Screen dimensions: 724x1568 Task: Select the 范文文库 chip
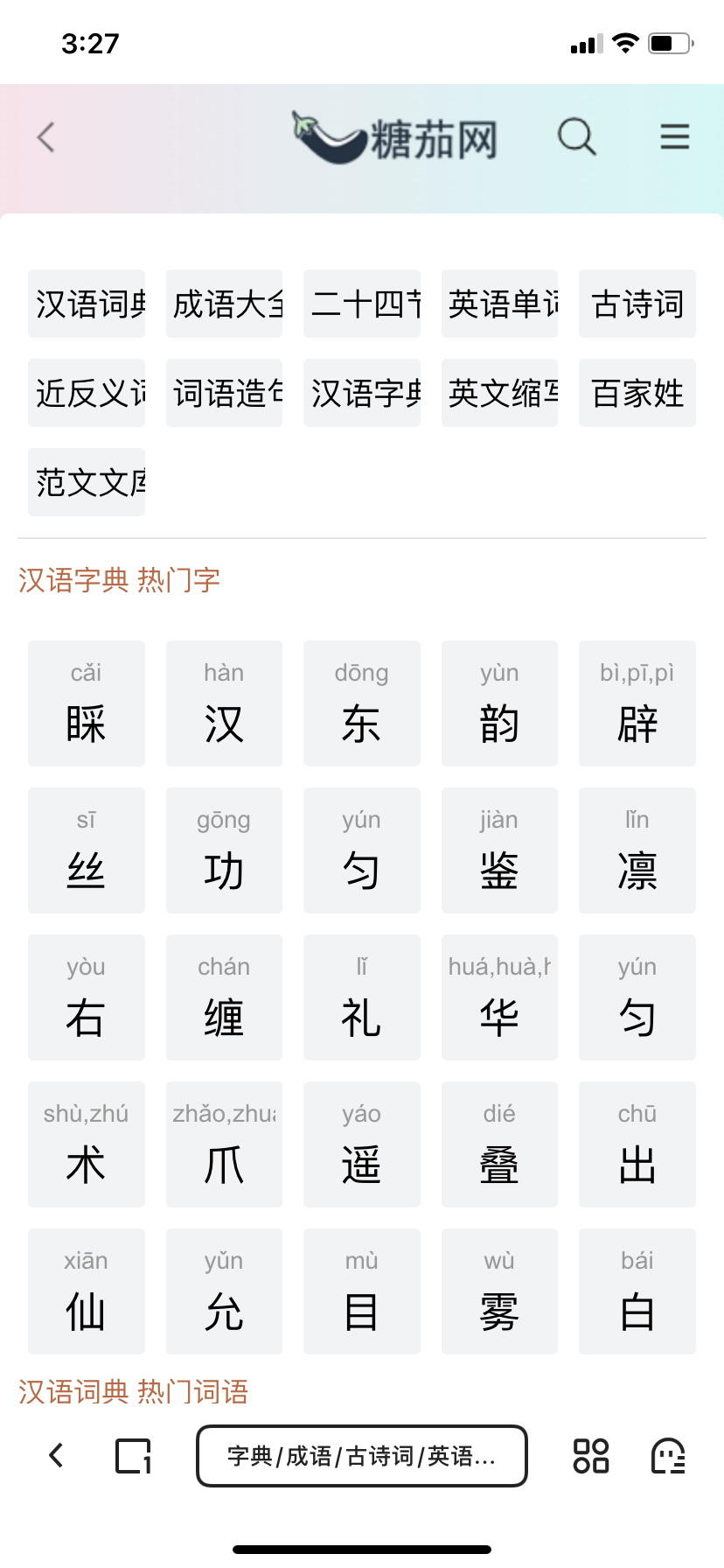click(x=87, y=482)
